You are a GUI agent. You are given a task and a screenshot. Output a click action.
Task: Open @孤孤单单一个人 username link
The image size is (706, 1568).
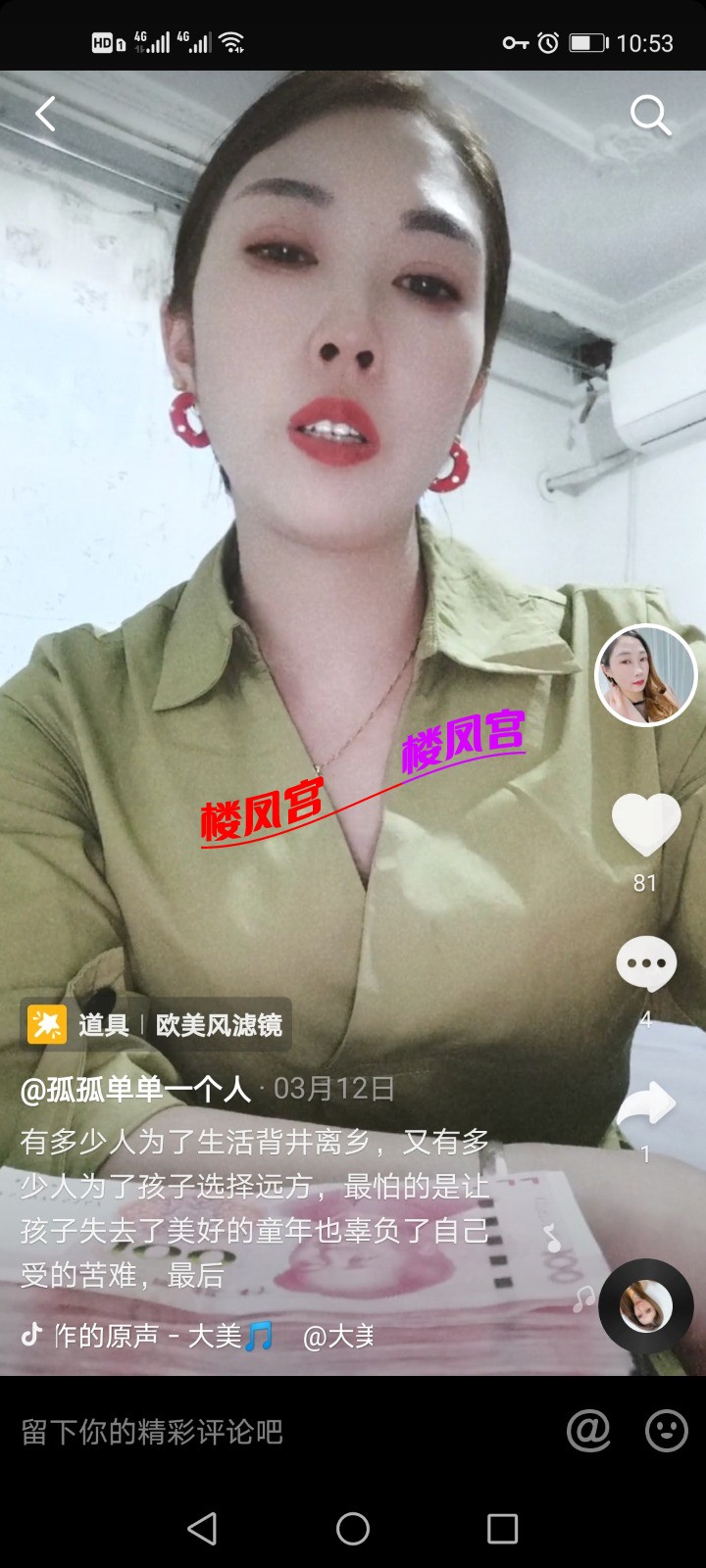coord(135,1089)
